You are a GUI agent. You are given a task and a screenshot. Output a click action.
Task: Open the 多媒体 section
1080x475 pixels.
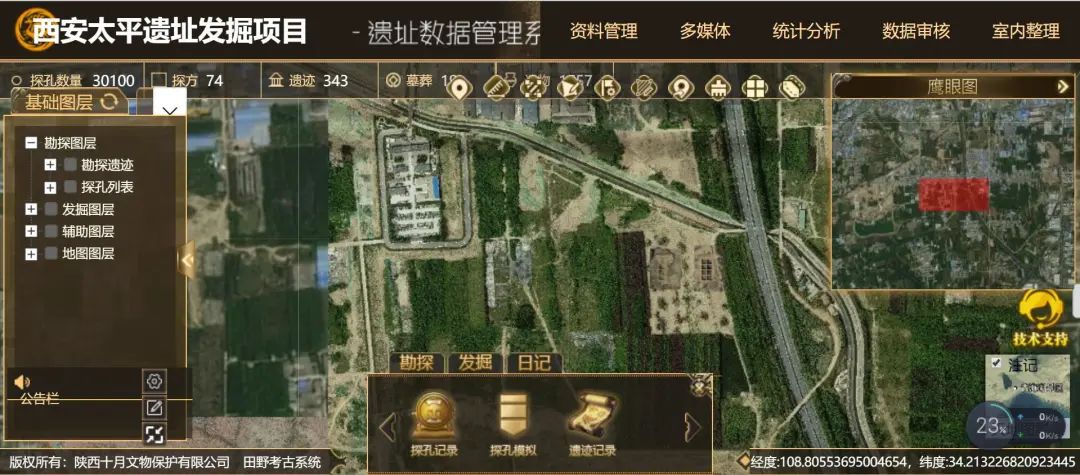(x=705, y=31)
